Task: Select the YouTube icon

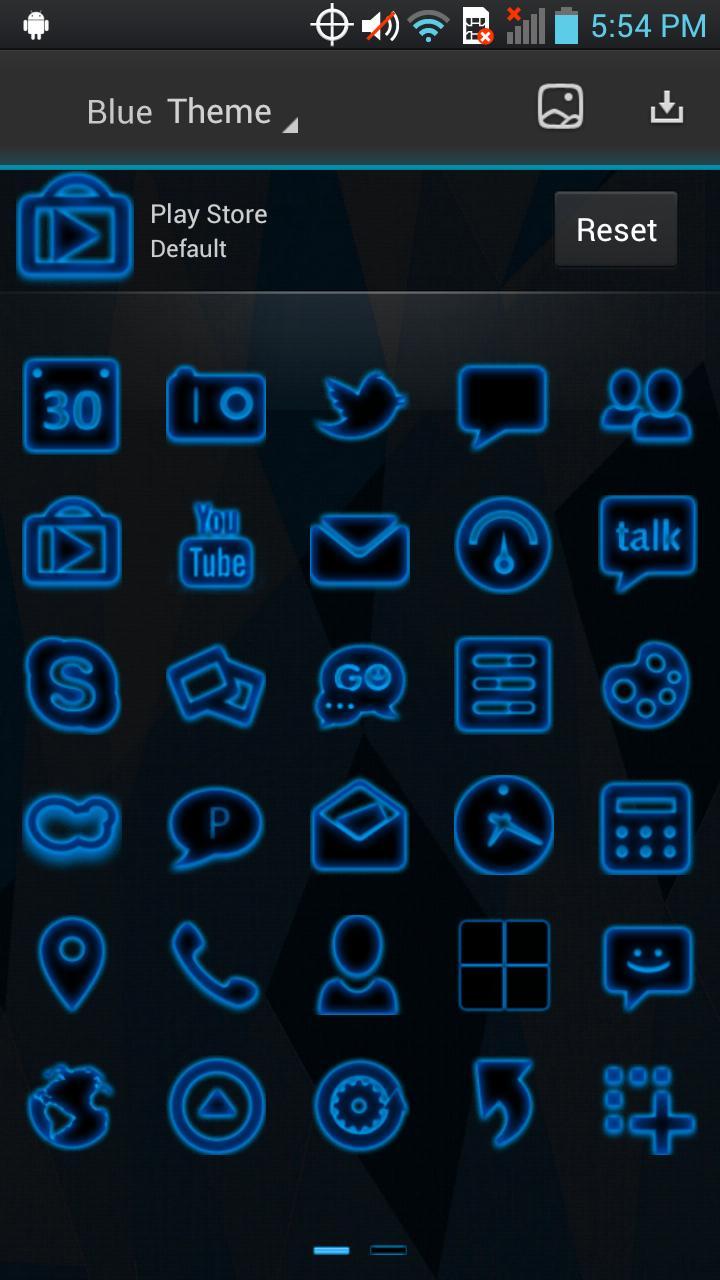Action: [x=216, y=545]
